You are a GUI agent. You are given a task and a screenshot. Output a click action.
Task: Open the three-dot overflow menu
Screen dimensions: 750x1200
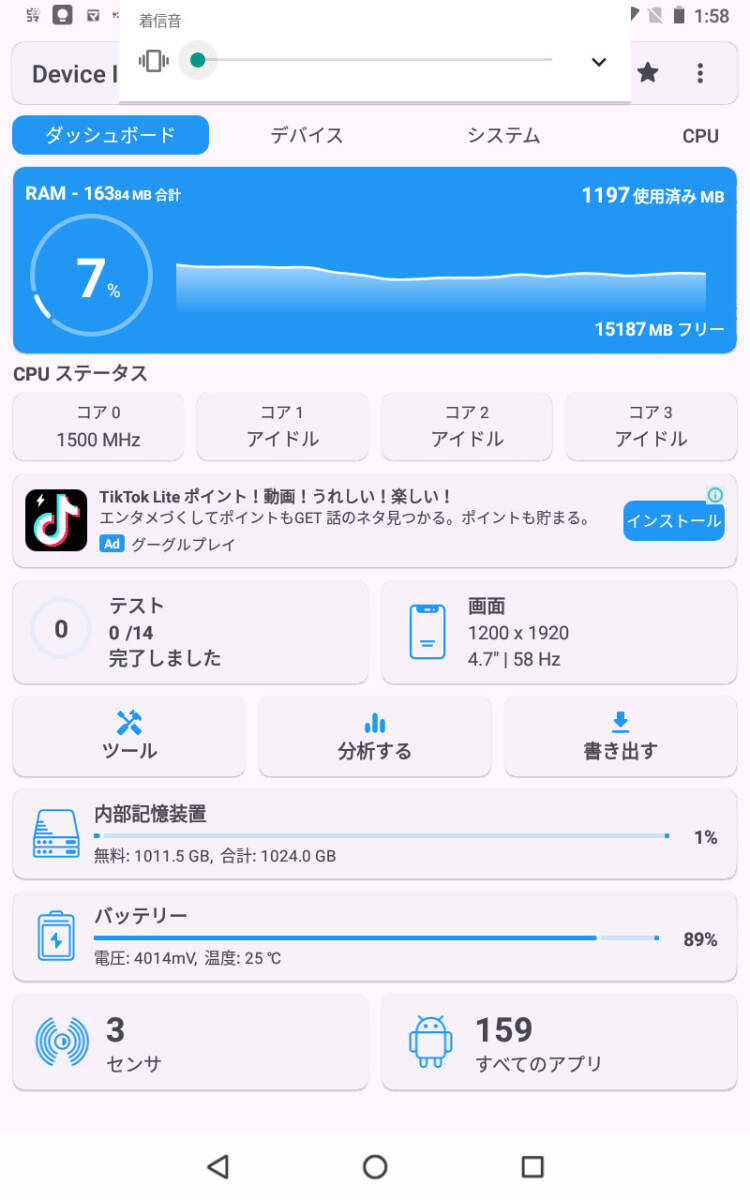(x=700, y=72)
